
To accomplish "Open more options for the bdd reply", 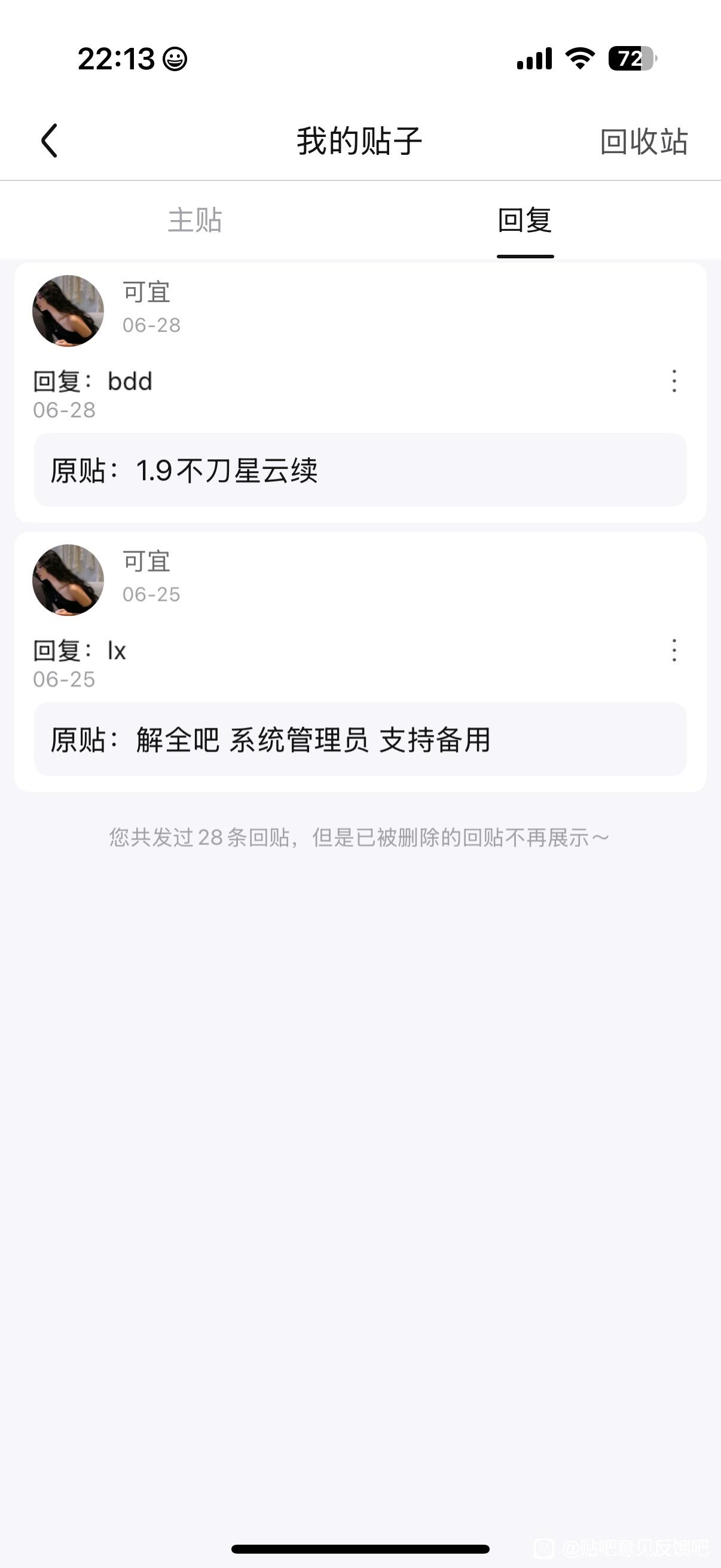I will pos(674,381).
